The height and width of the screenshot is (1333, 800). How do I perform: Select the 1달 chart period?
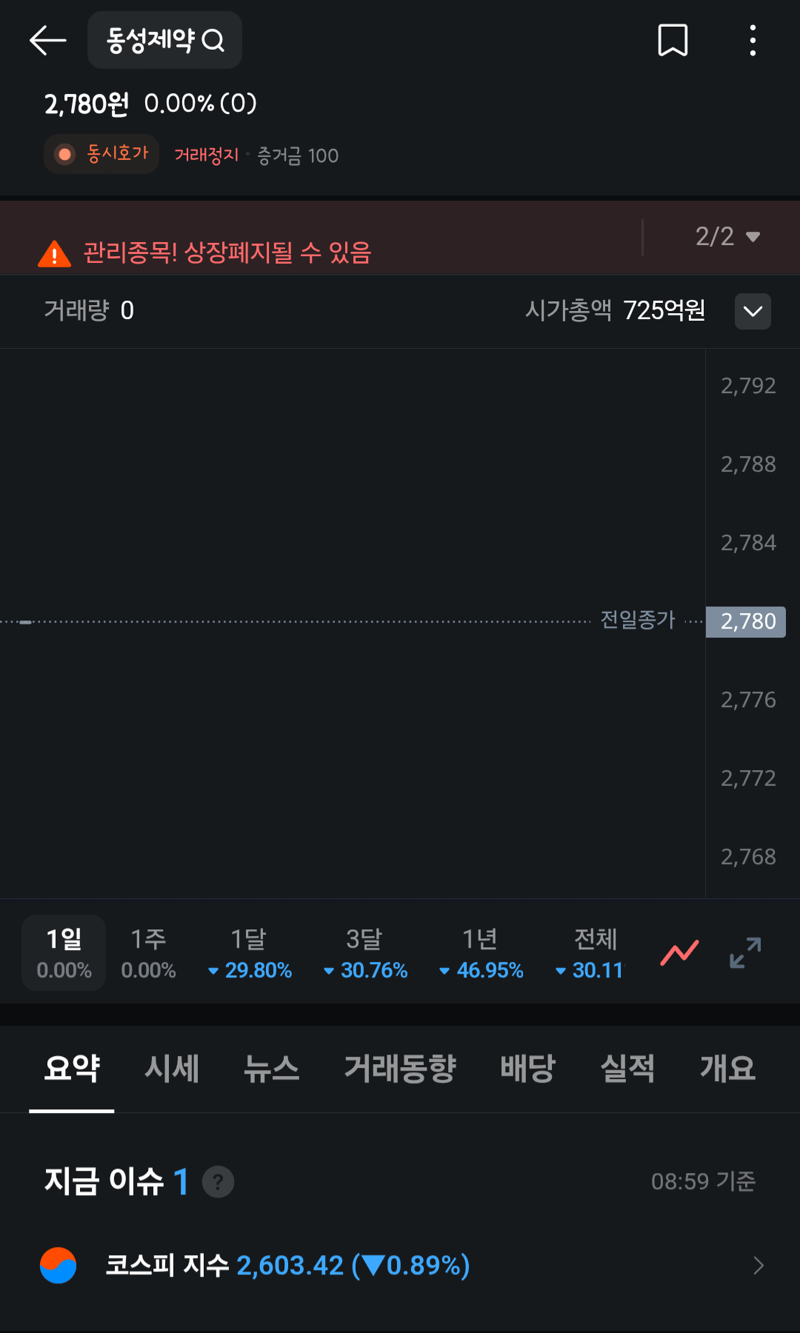pyautogui.click(x=249, y=952)
